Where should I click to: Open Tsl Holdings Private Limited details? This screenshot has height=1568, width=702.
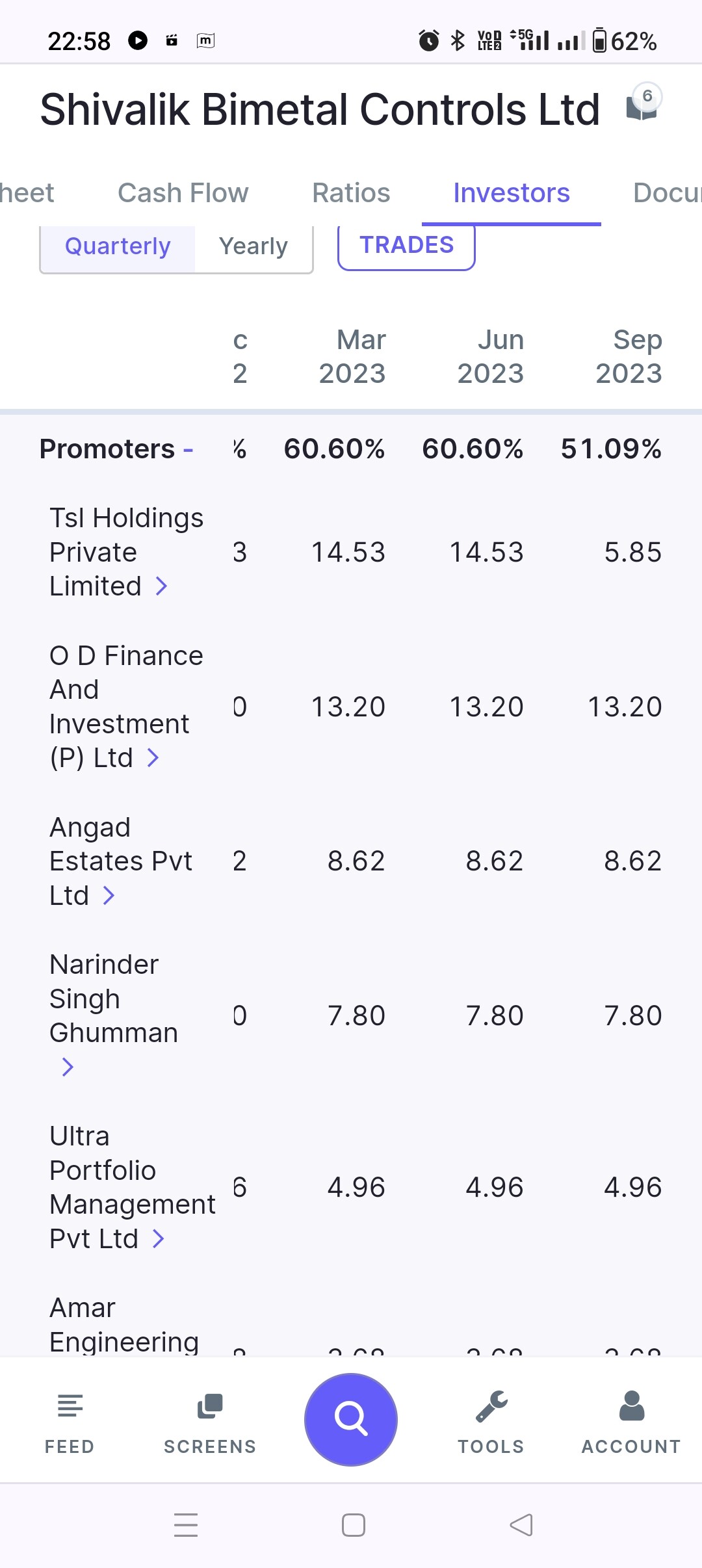click(x=127, y=552)
